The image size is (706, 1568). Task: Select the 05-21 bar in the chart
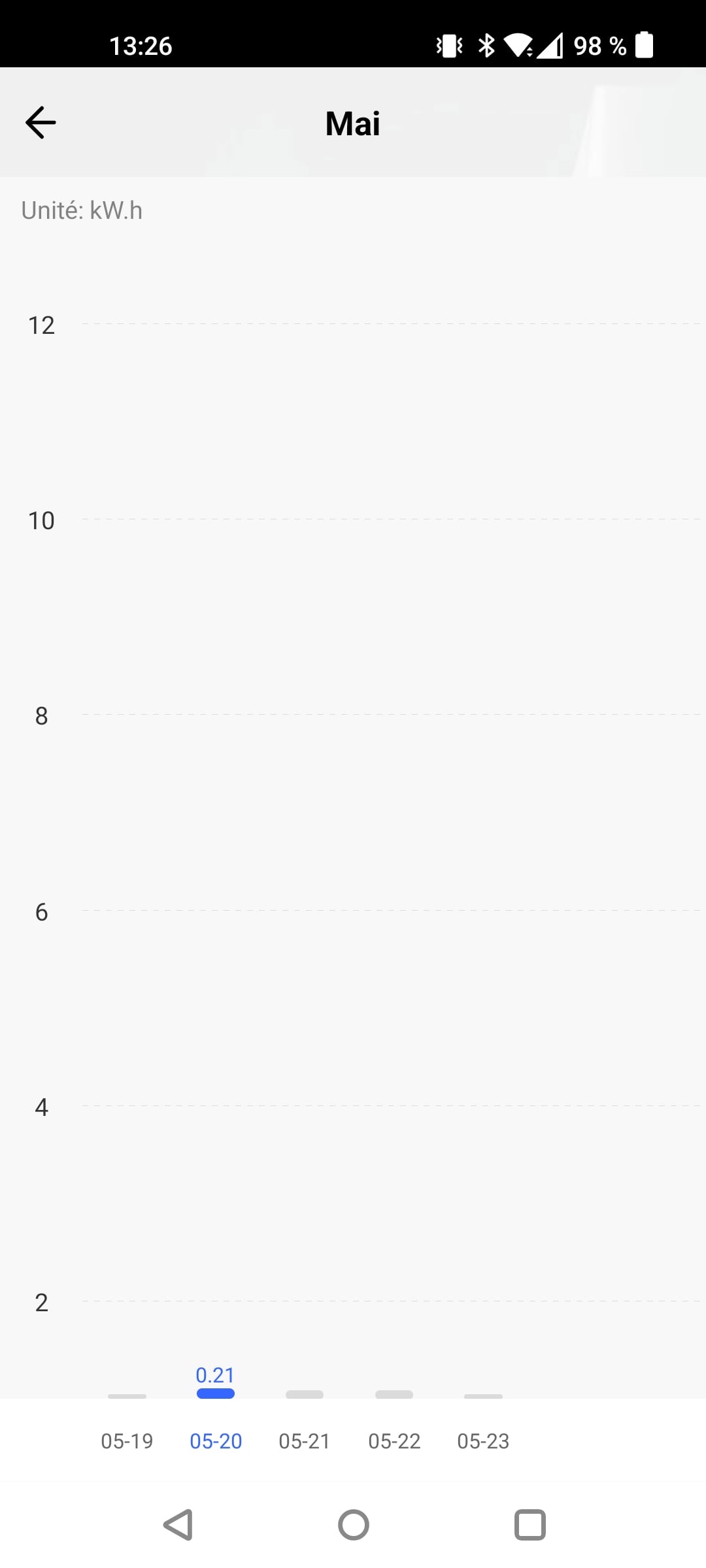tap(305, 1394)
